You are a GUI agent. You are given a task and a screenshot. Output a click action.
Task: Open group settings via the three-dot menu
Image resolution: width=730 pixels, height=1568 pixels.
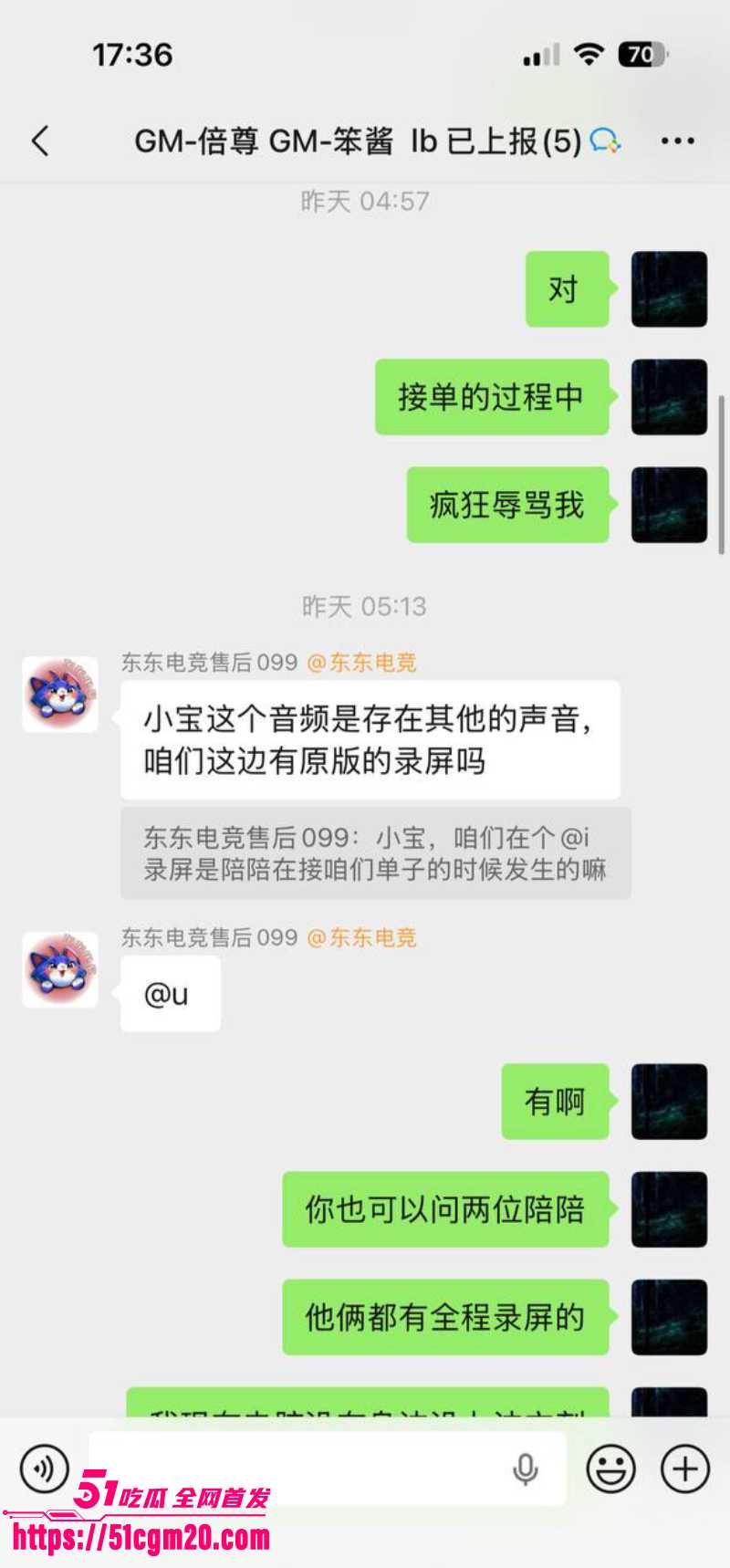tap(677, 141)
